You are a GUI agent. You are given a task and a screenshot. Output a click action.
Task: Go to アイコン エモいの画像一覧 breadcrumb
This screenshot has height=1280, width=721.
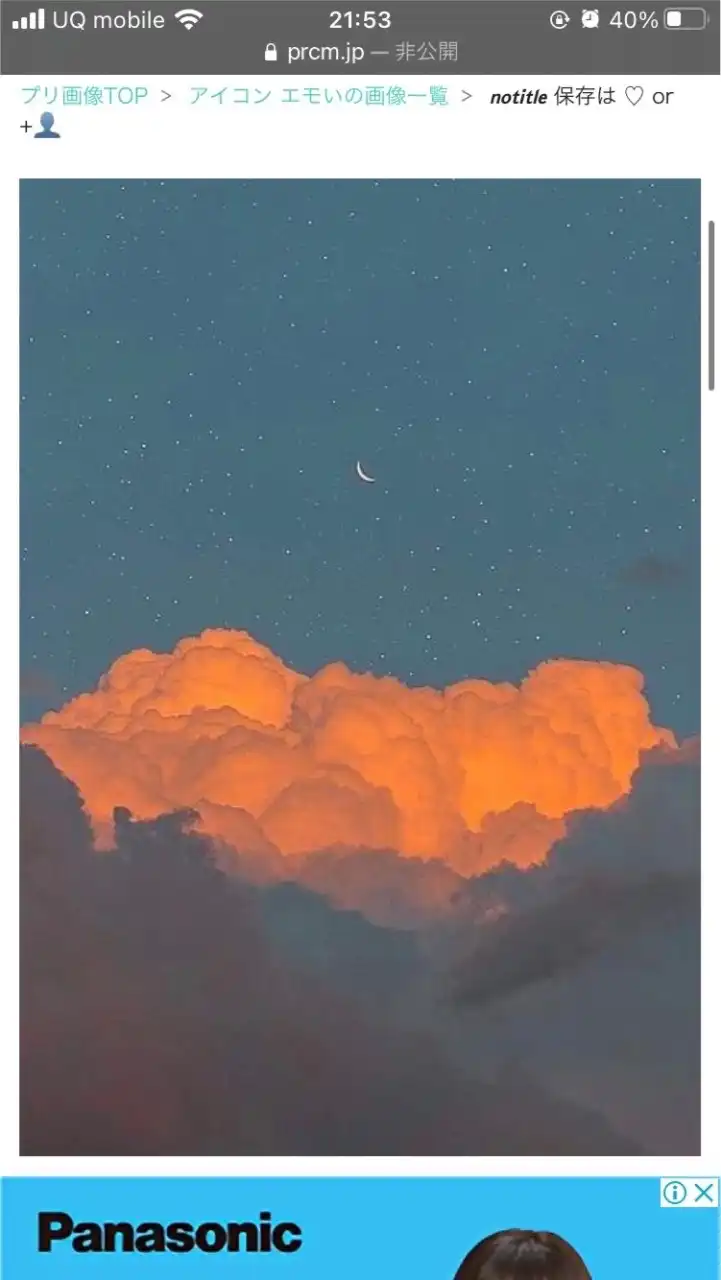tap(319, 96)
